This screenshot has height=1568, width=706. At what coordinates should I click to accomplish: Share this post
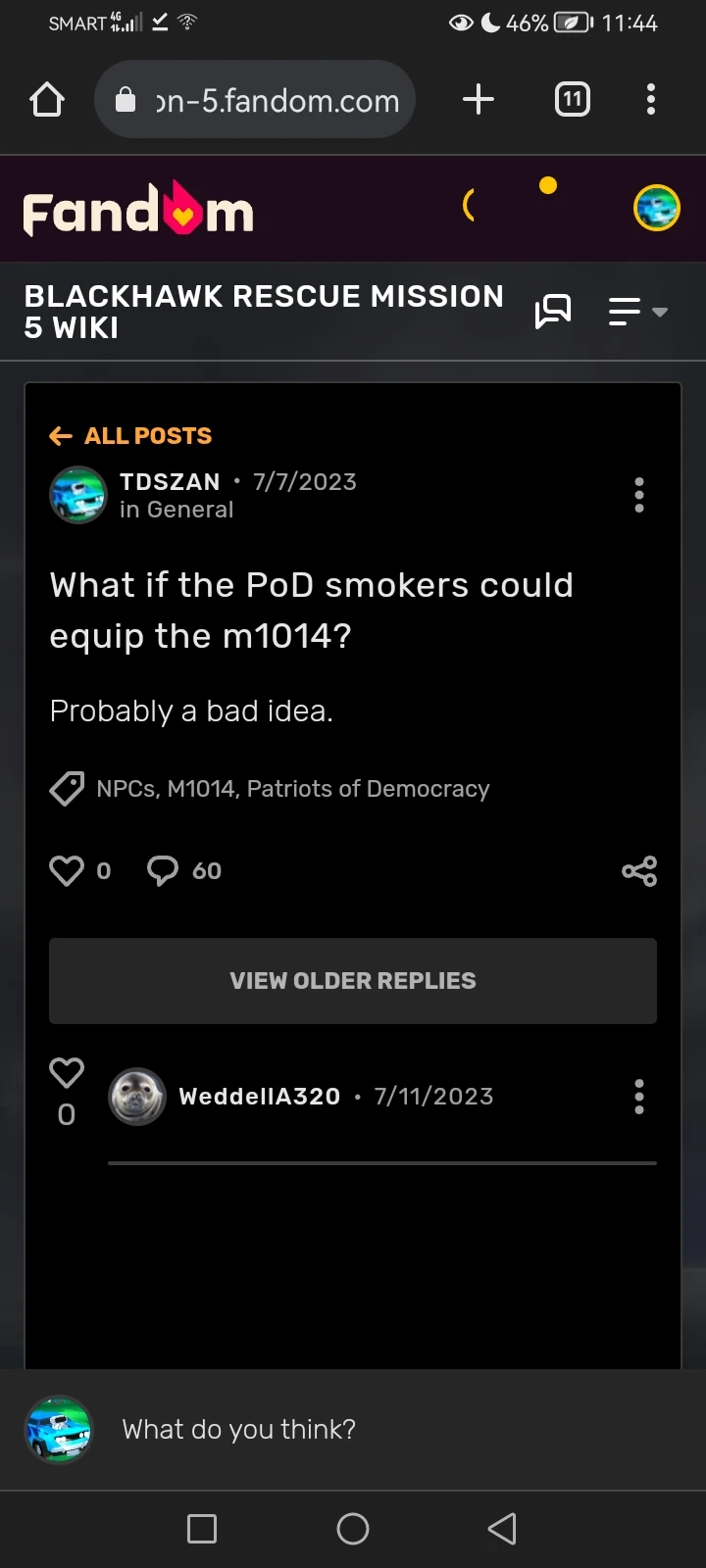click(639, 870)
